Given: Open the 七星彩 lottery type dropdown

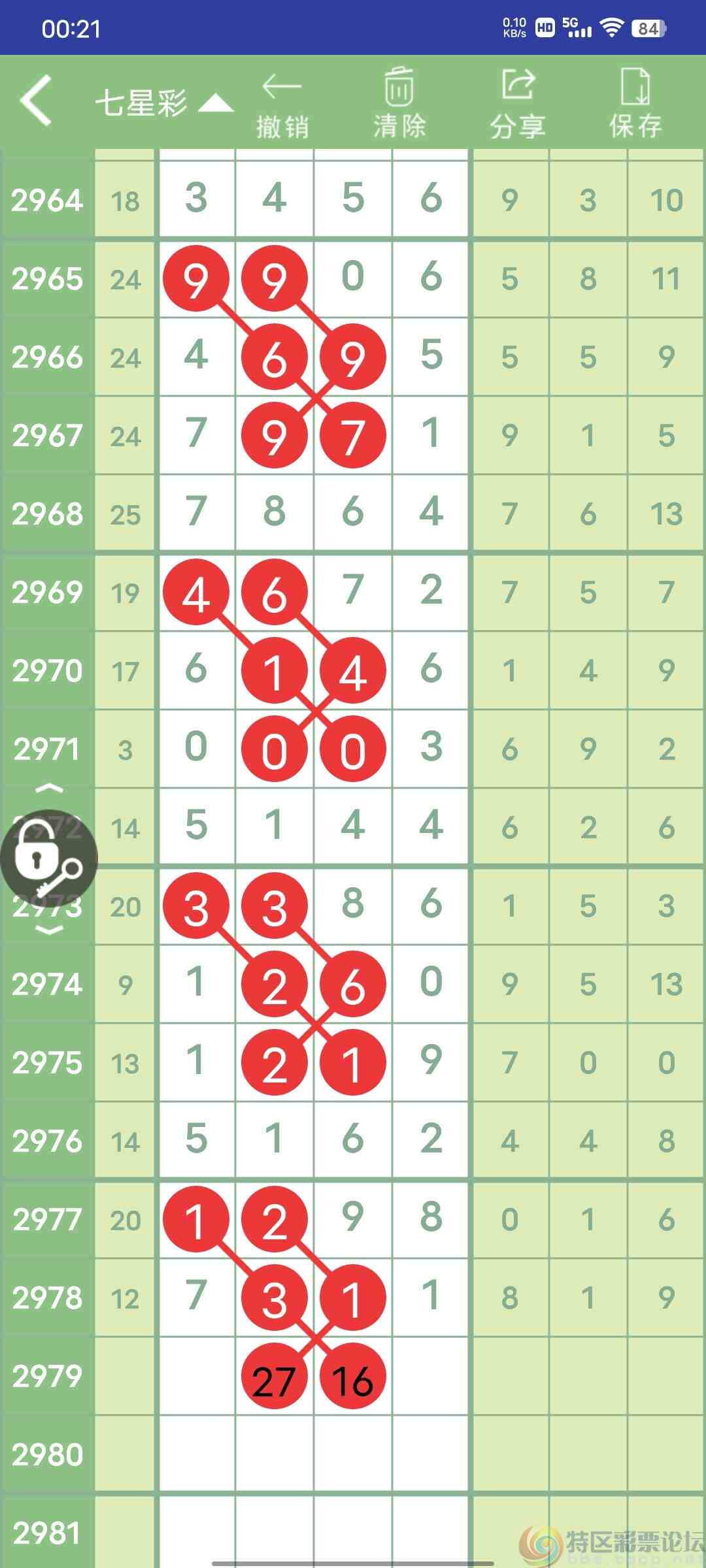Looking at the screenshot, I should [163, 103].
